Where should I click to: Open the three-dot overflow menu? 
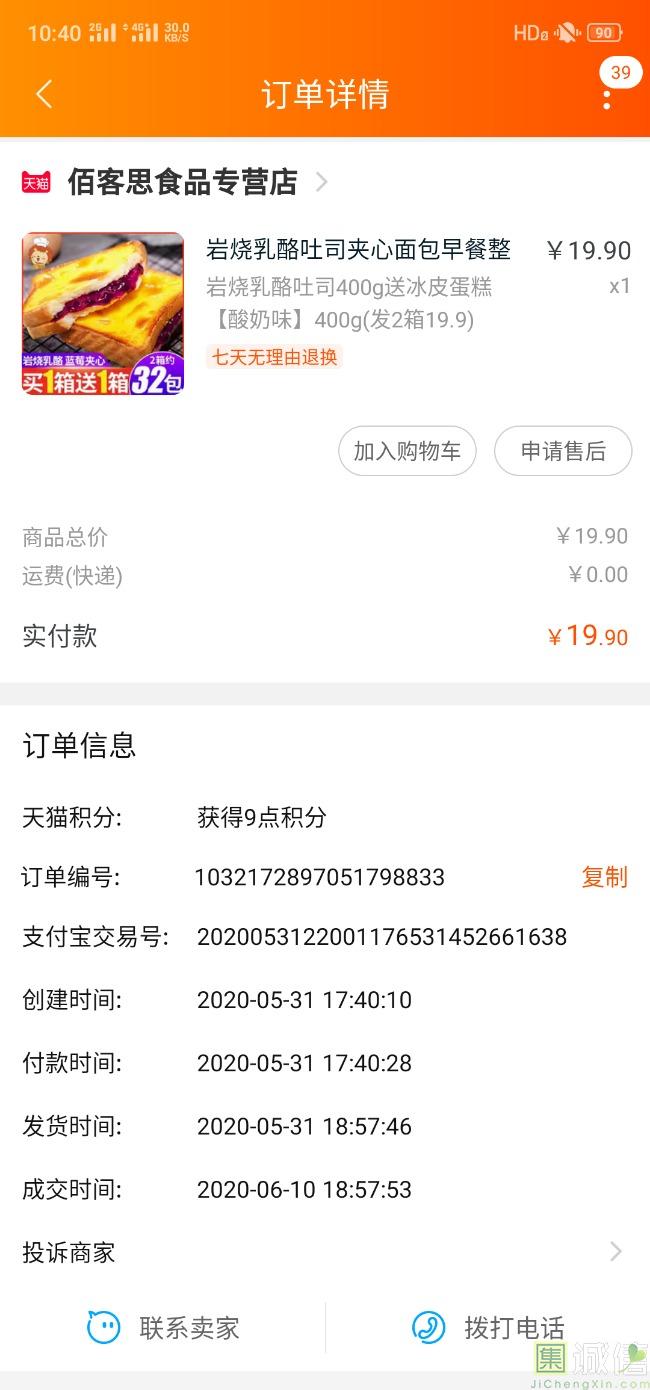coord(607,96)
